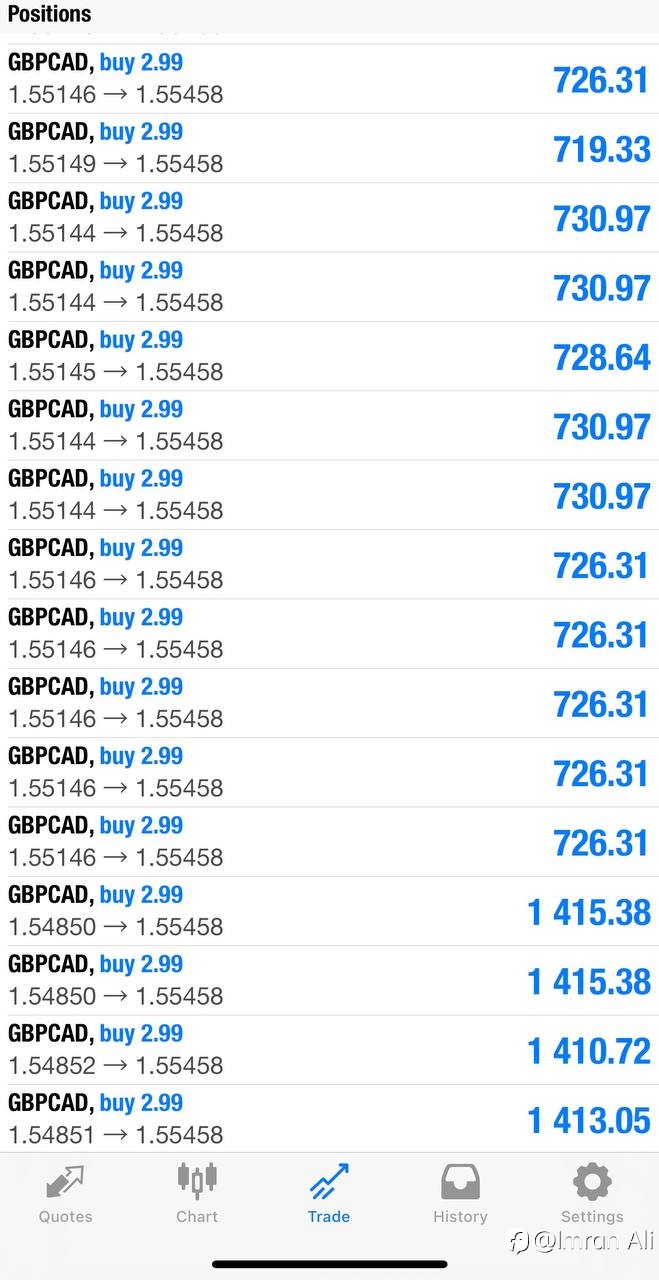Switch to the Quotes tab
Viewport: 659px width, 1280px height.
pyautogui.click(x=65, y=1193)
